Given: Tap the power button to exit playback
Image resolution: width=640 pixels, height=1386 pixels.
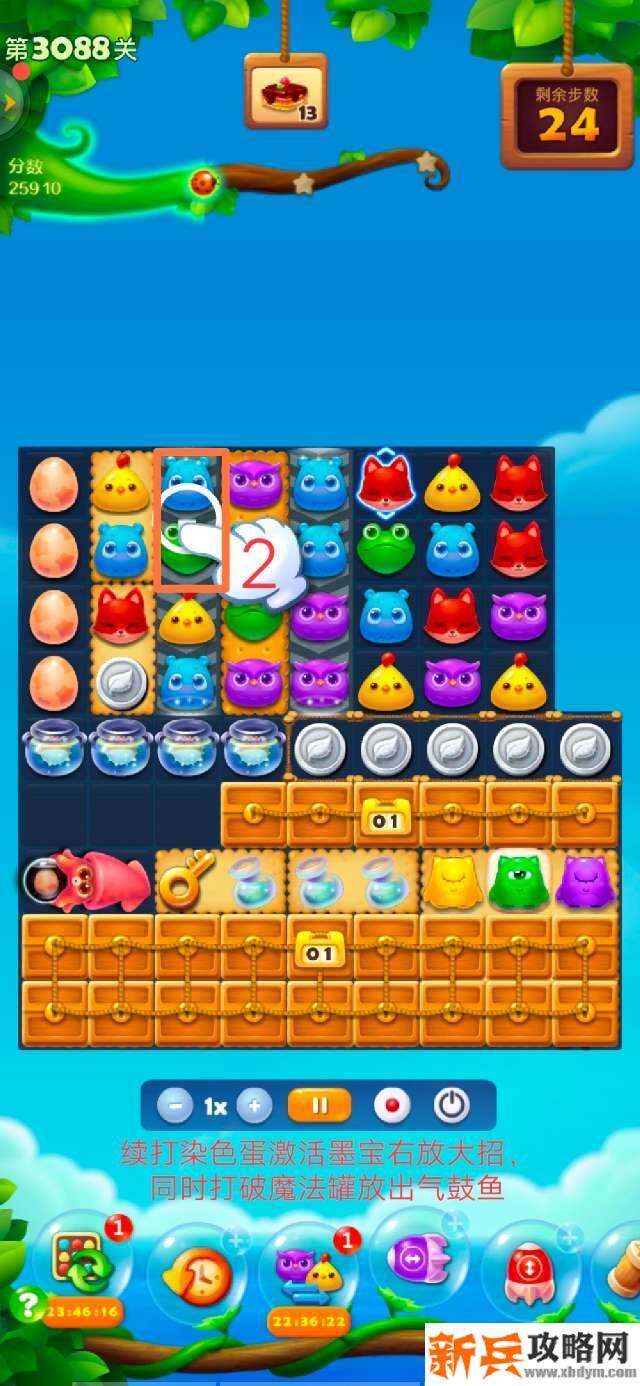Looking at the screenshot, I should pyautogui.click(x=451, y=1106).
